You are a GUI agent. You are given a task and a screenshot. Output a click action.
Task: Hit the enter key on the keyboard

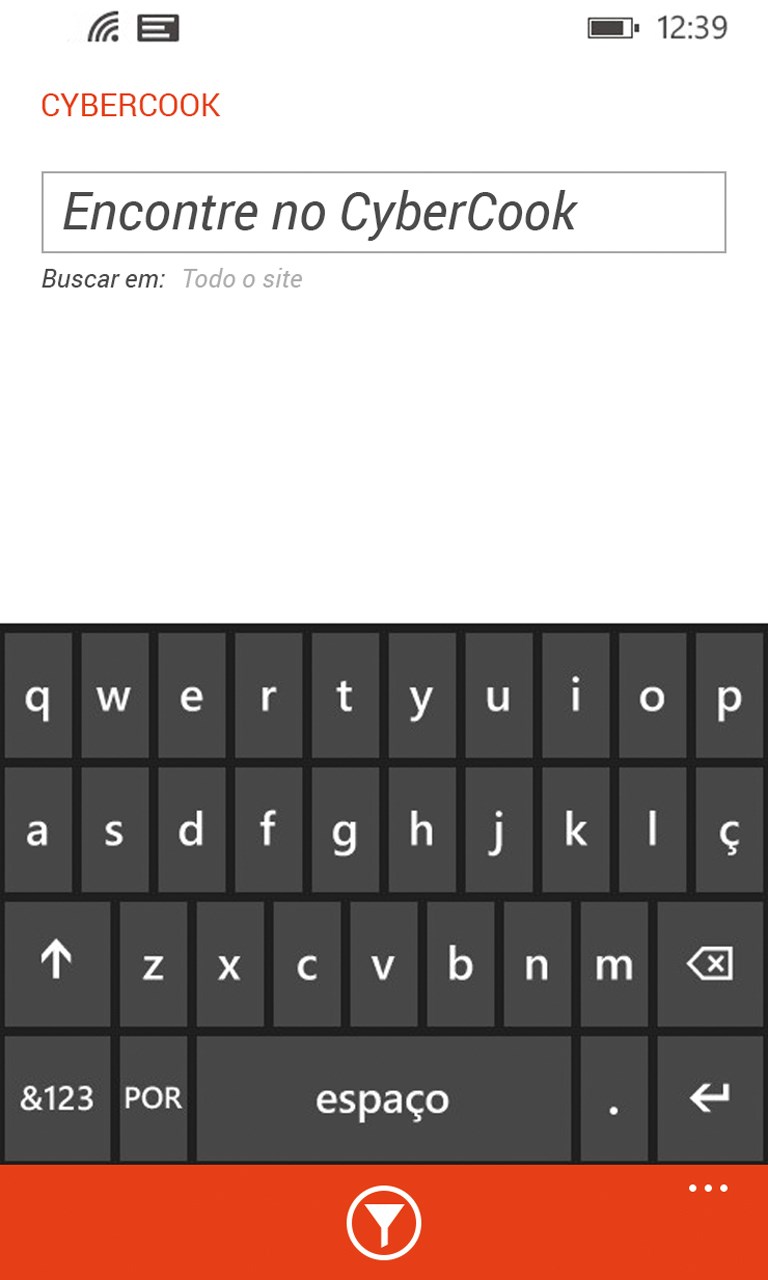point(711,1098)
